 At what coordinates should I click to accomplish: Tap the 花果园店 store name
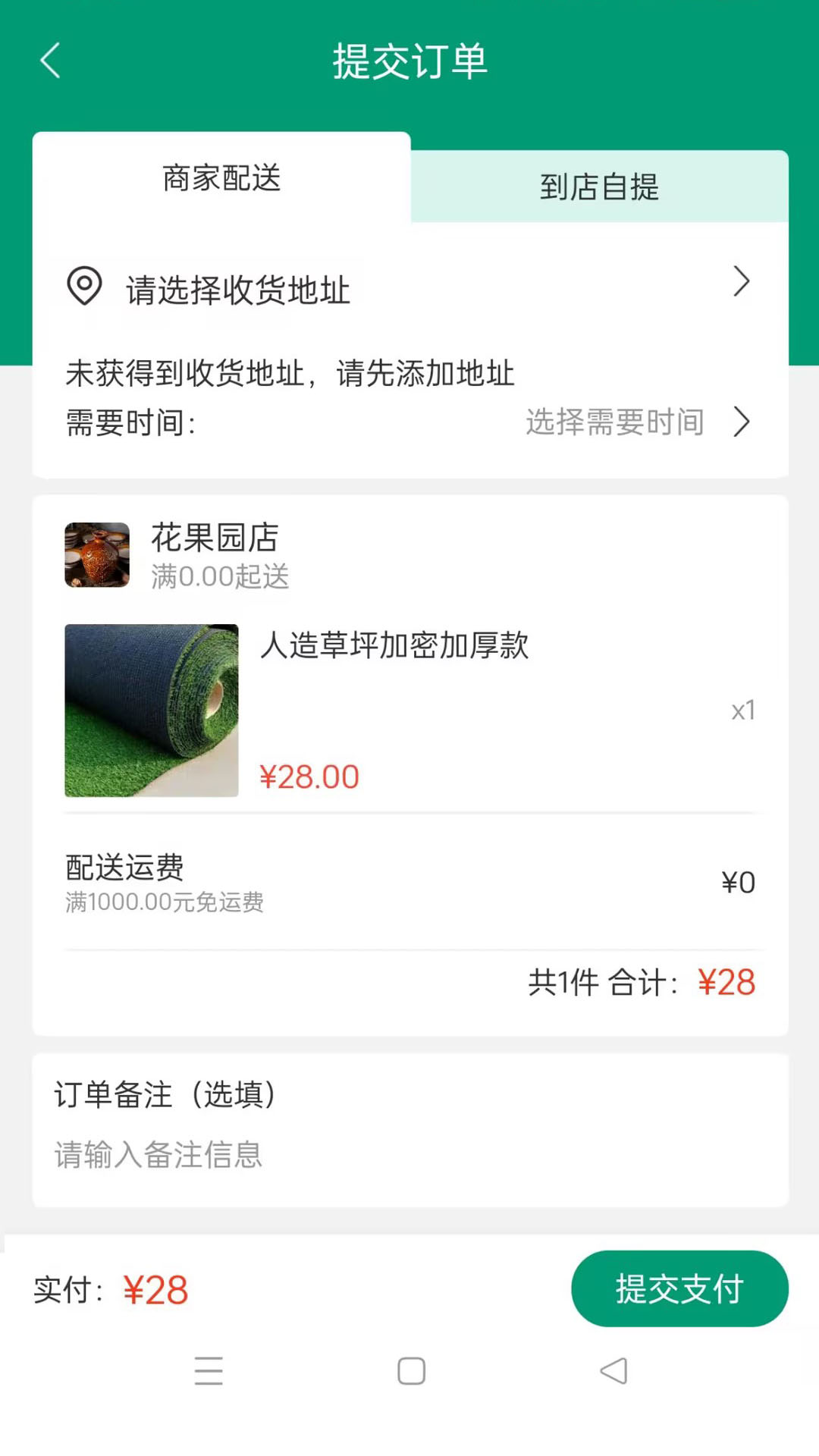click(215, 538)
